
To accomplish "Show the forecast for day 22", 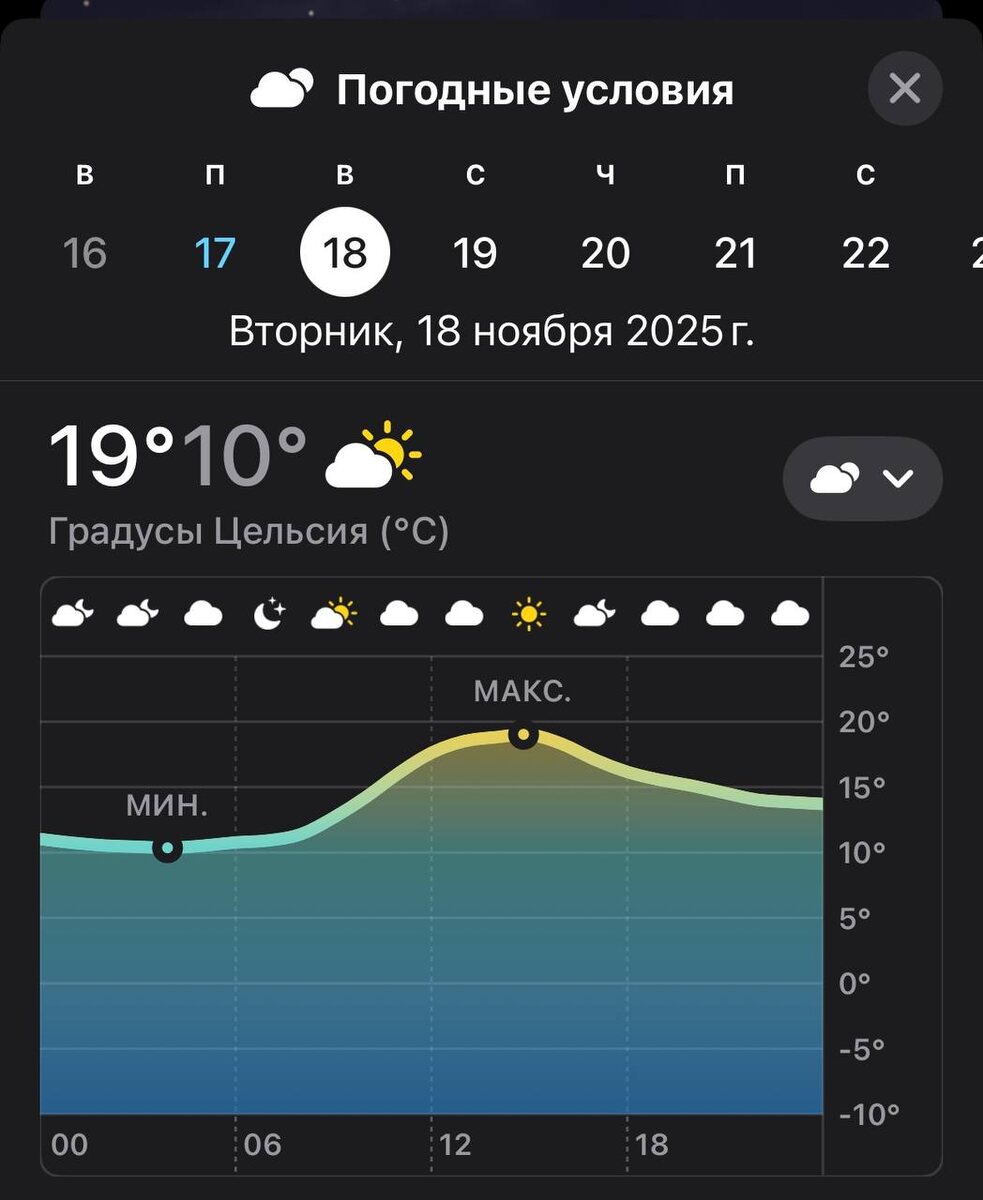I will [865, 253].
